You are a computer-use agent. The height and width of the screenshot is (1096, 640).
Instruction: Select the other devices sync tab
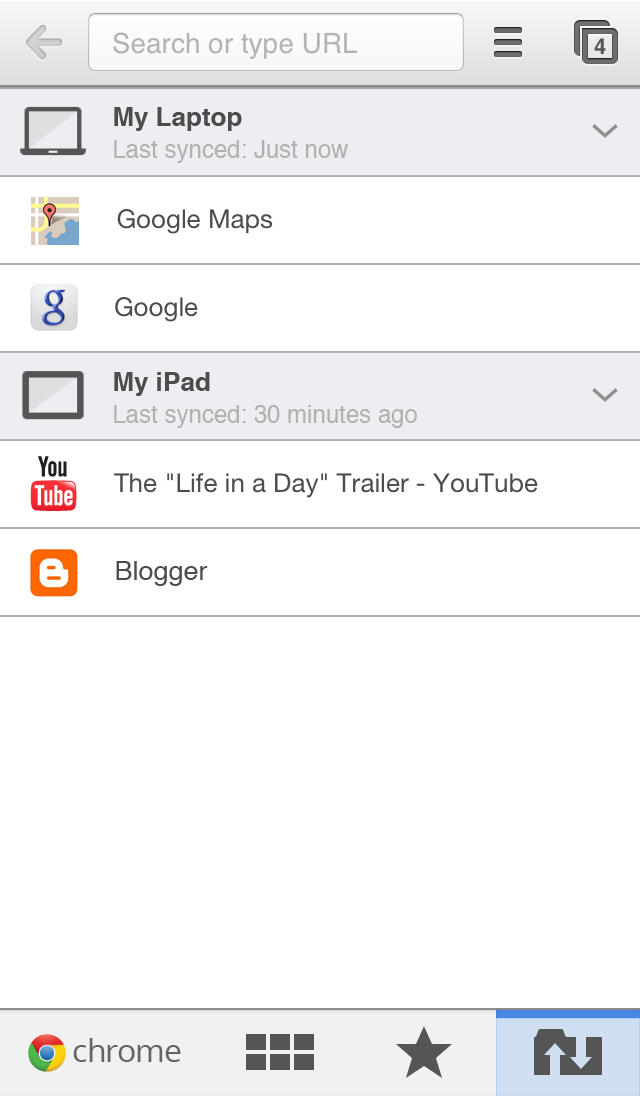568,1054
